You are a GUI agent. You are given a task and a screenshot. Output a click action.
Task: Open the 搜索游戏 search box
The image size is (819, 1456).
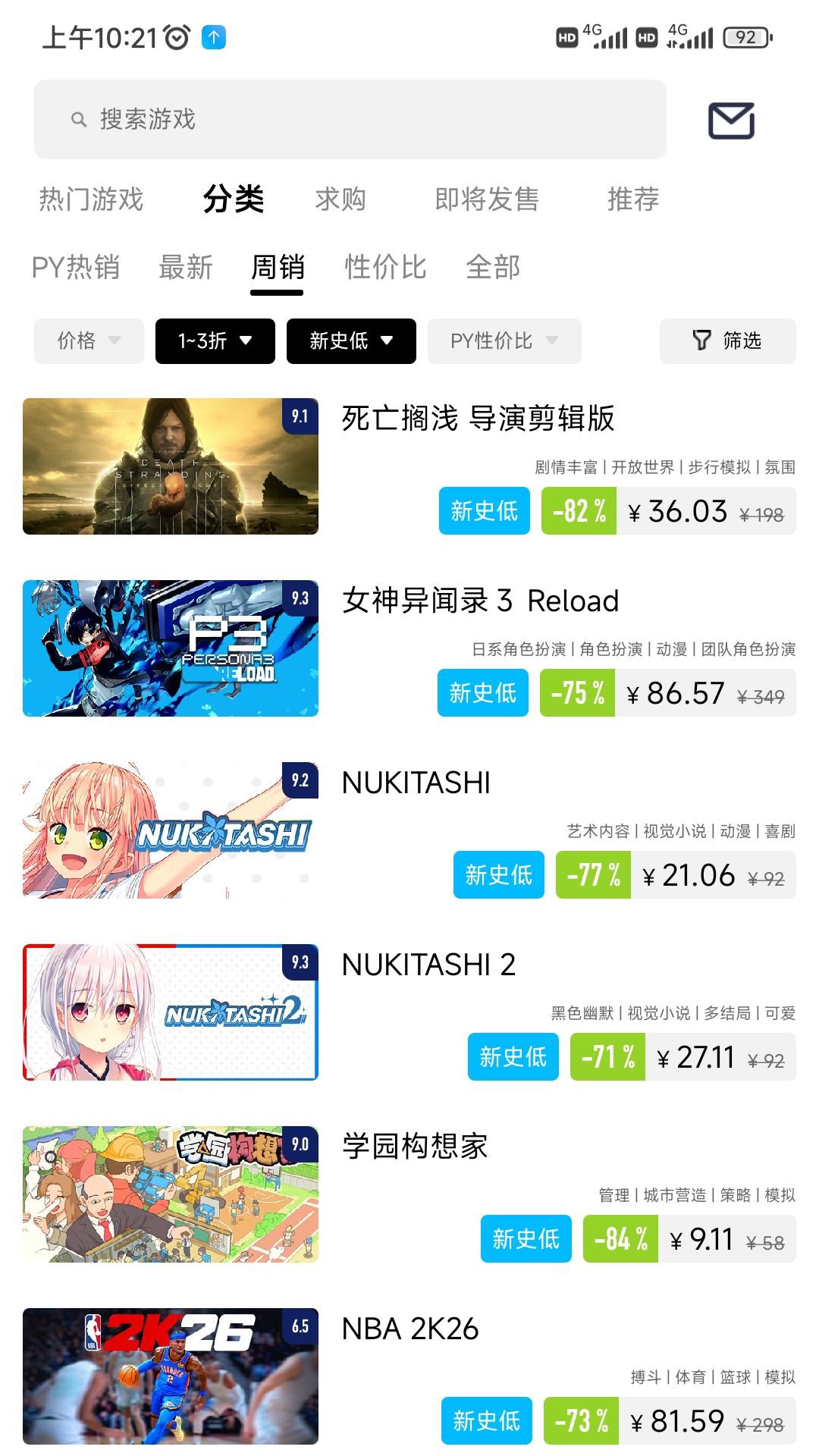pyautogui.click(x=349, y=120)
